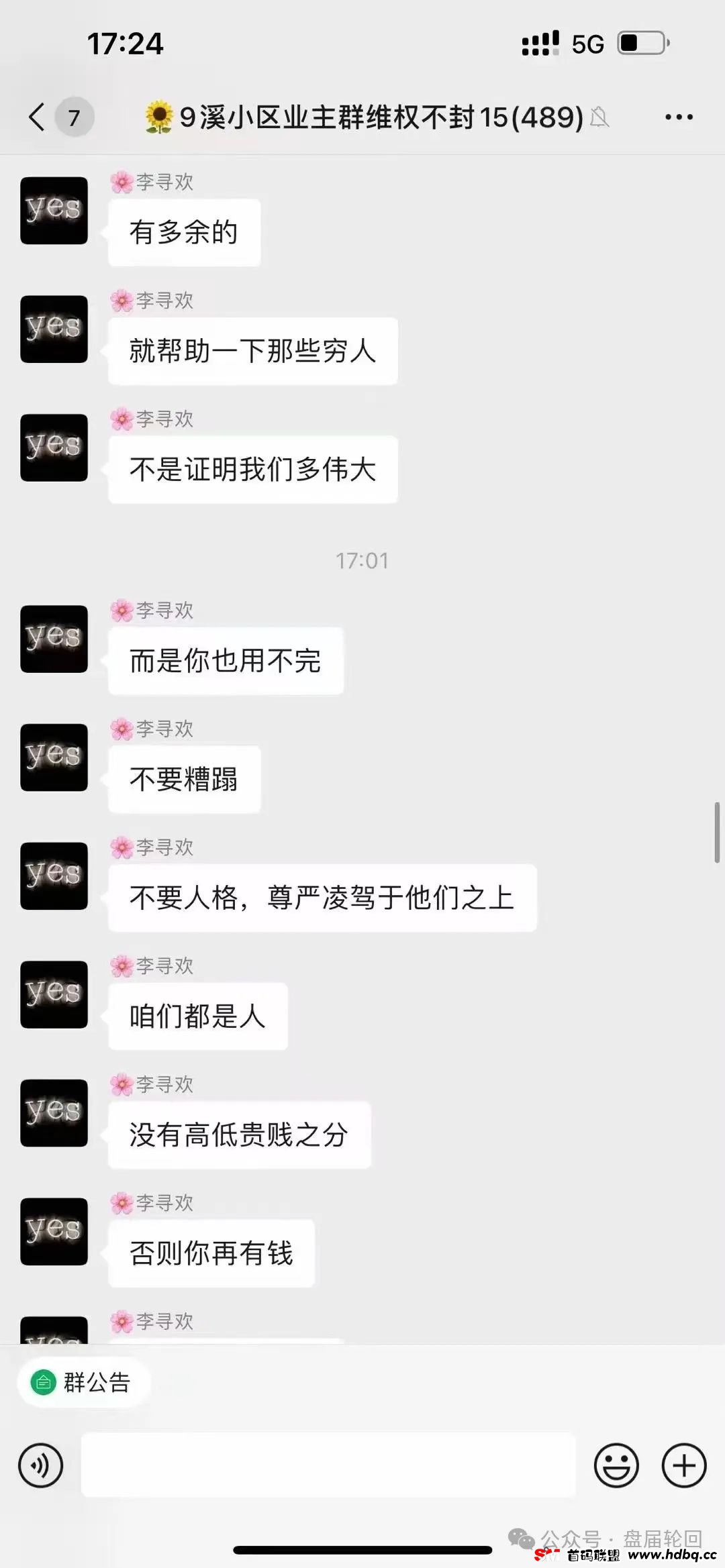This screenshot has width=725, height=1568.
Task: Open the emoji sticker panel
Action: pyautogui.click(x=616, y=1465)
